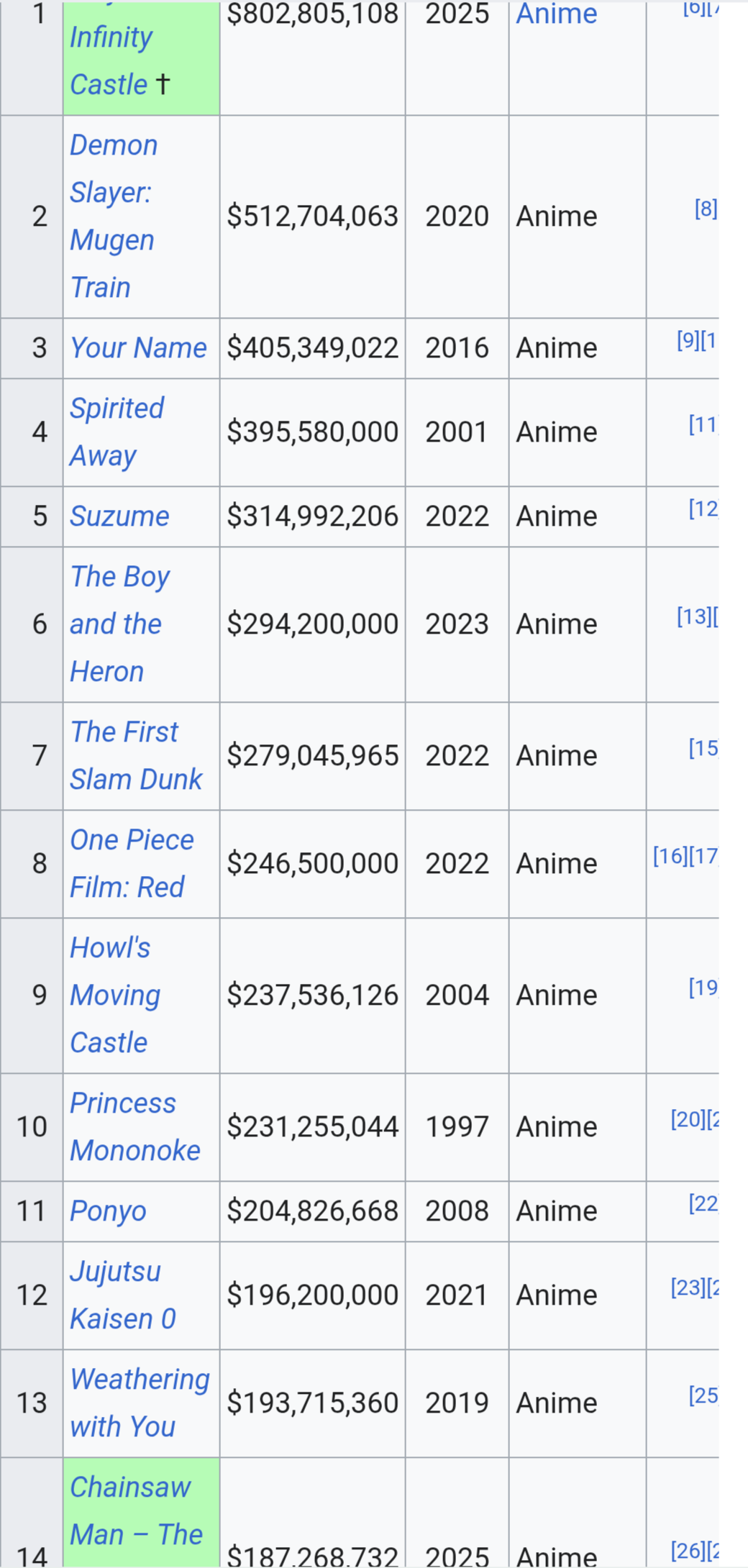This screenshot has height=1568, width=748.
Task: Open the Spirited Away article
Action: [117, 432]
